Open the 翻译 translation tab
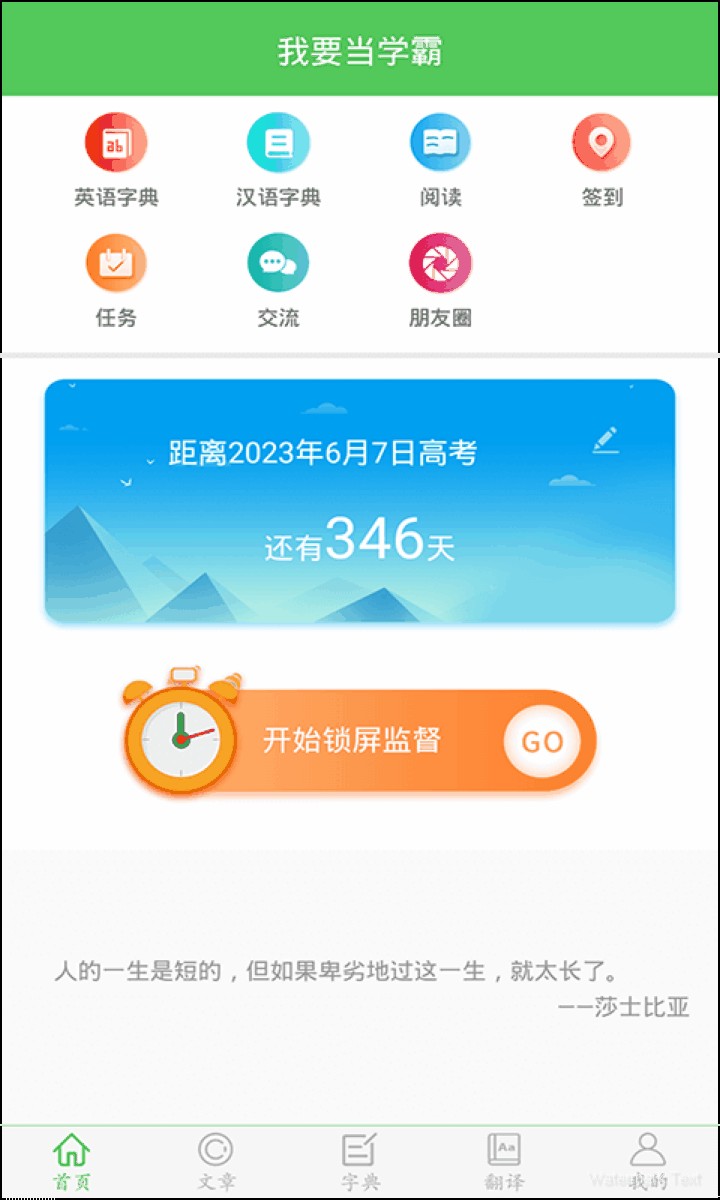 pos(504,1158)
